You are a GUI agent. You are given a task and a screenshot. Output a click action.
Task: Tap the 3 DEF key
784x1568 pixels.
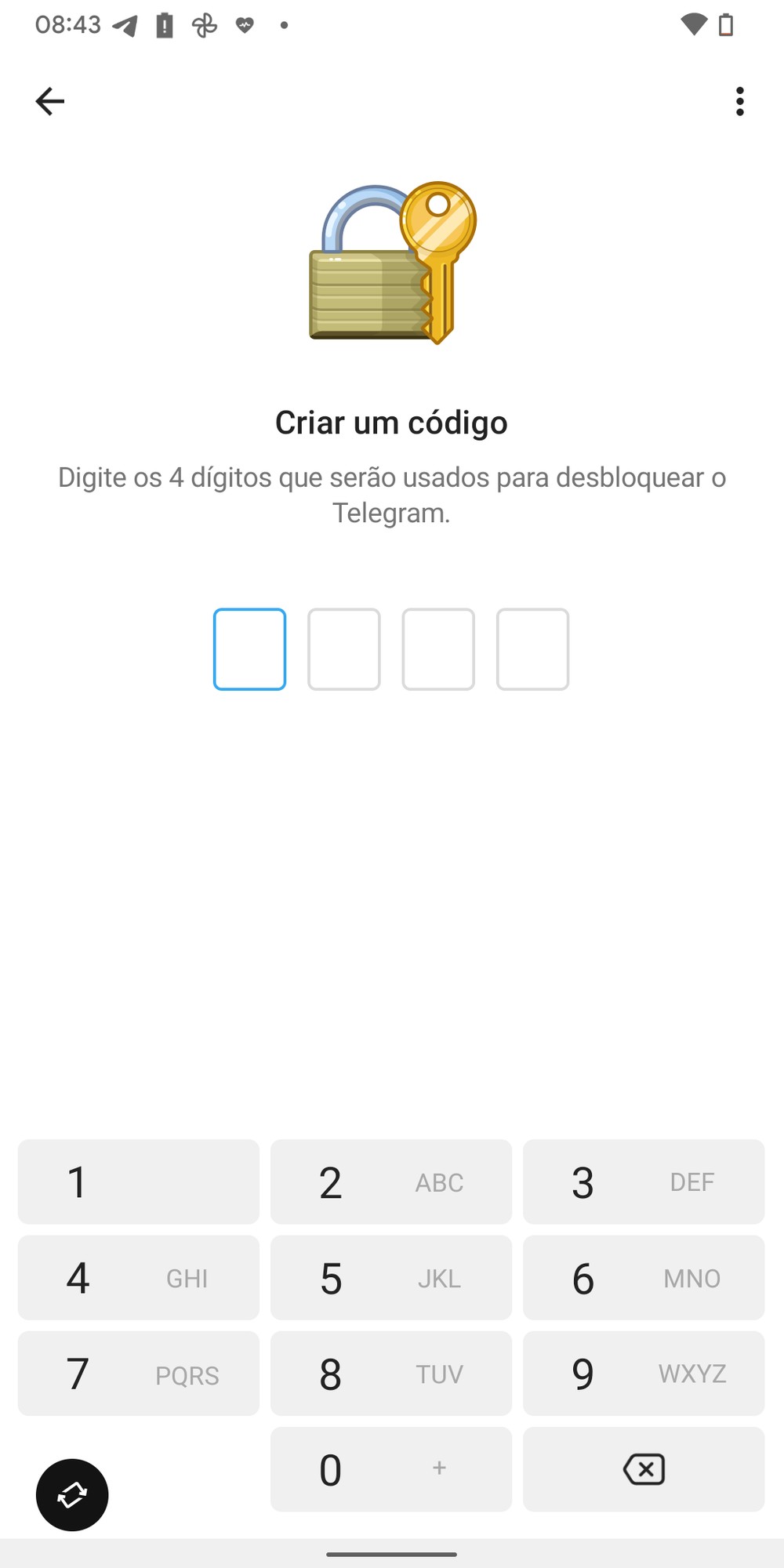[643, 1181]
